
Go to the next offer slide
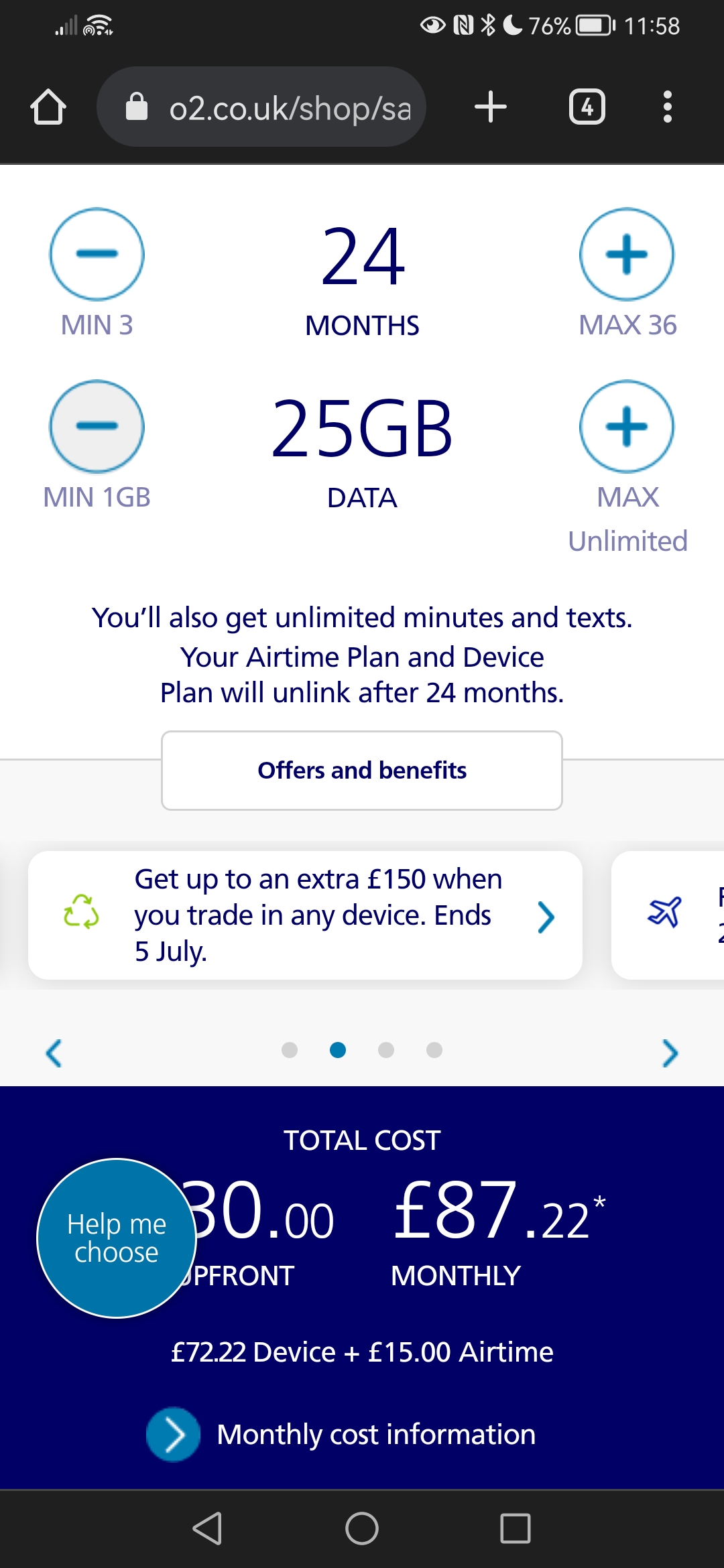click(x=669, y=1053)
